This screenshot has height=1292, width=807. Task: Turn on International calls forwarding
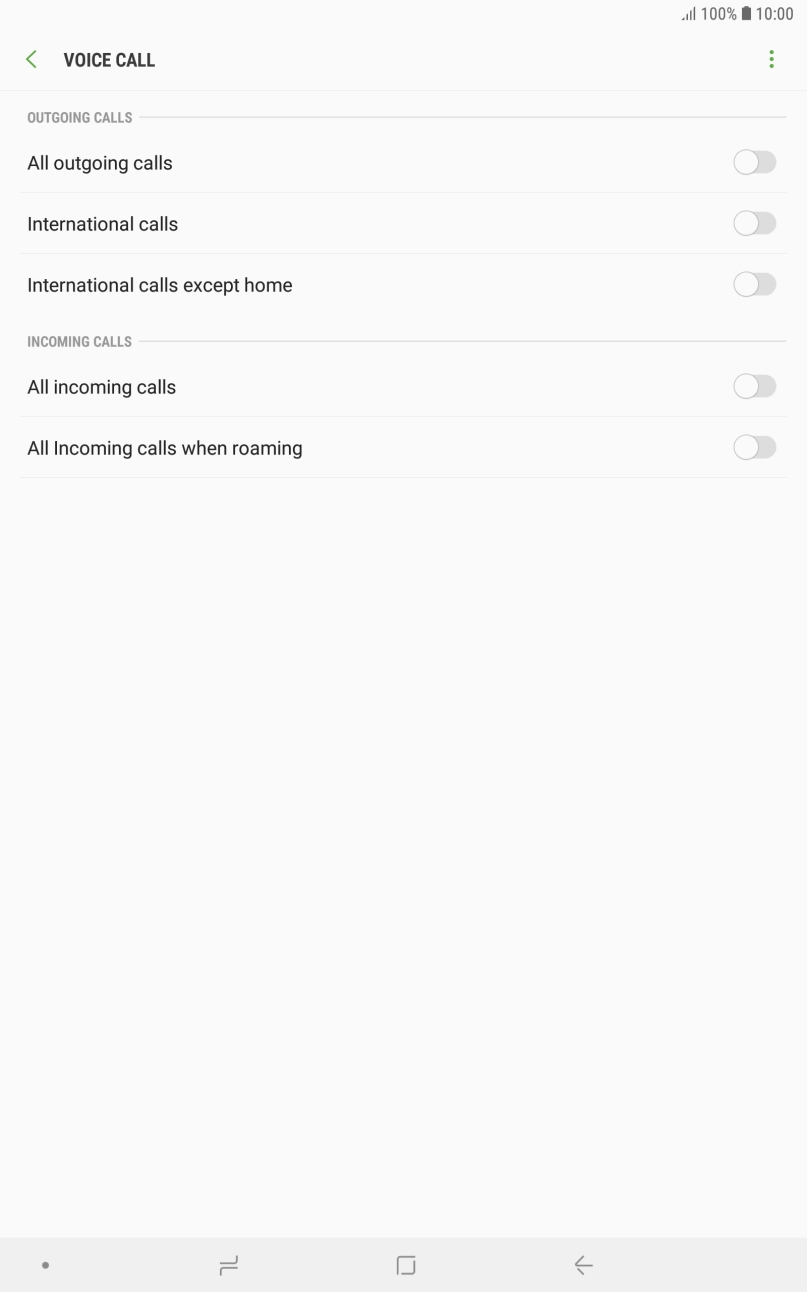coord(754,223)
